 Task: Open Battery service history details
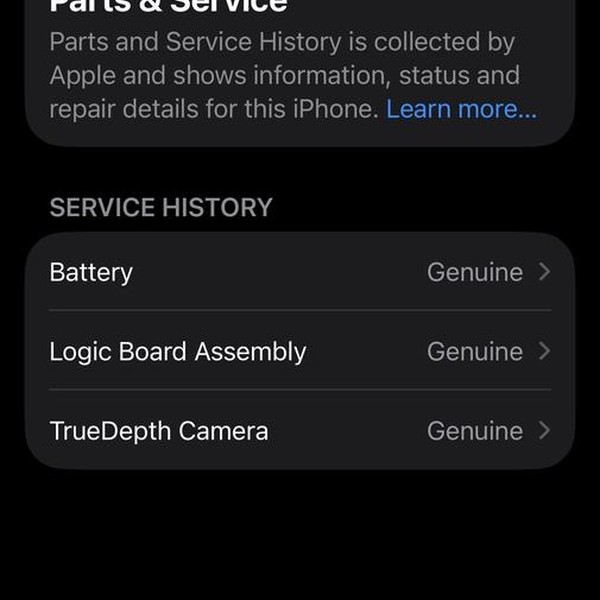coord(300,272)
